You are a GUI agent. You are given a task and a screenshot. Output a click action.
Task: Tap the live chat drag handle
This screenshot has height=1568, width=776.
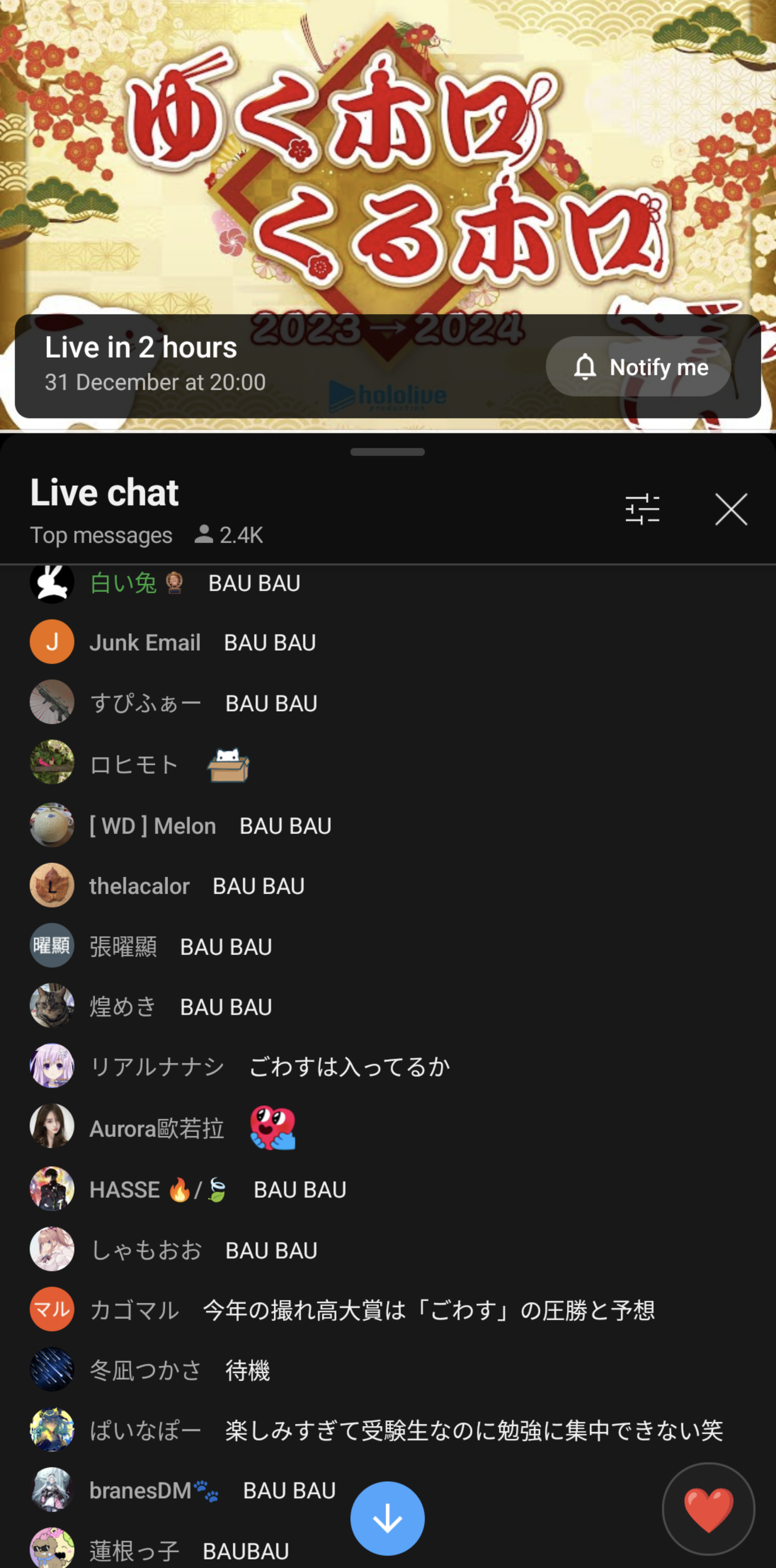[388, 452]
